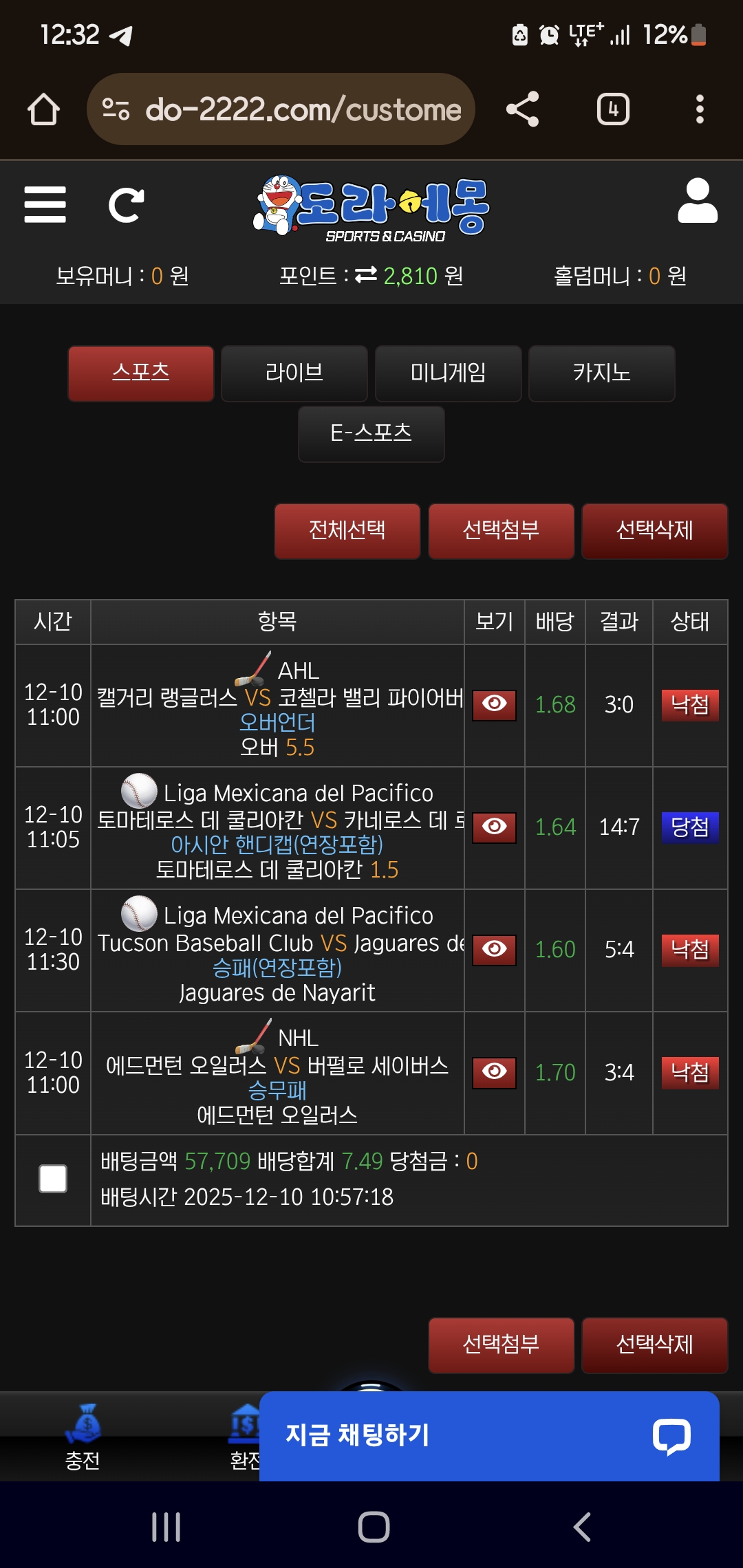This screenshot has width=743, height=1568.
Task: Check the bet slip selection checkbox
Action: 53,1178
